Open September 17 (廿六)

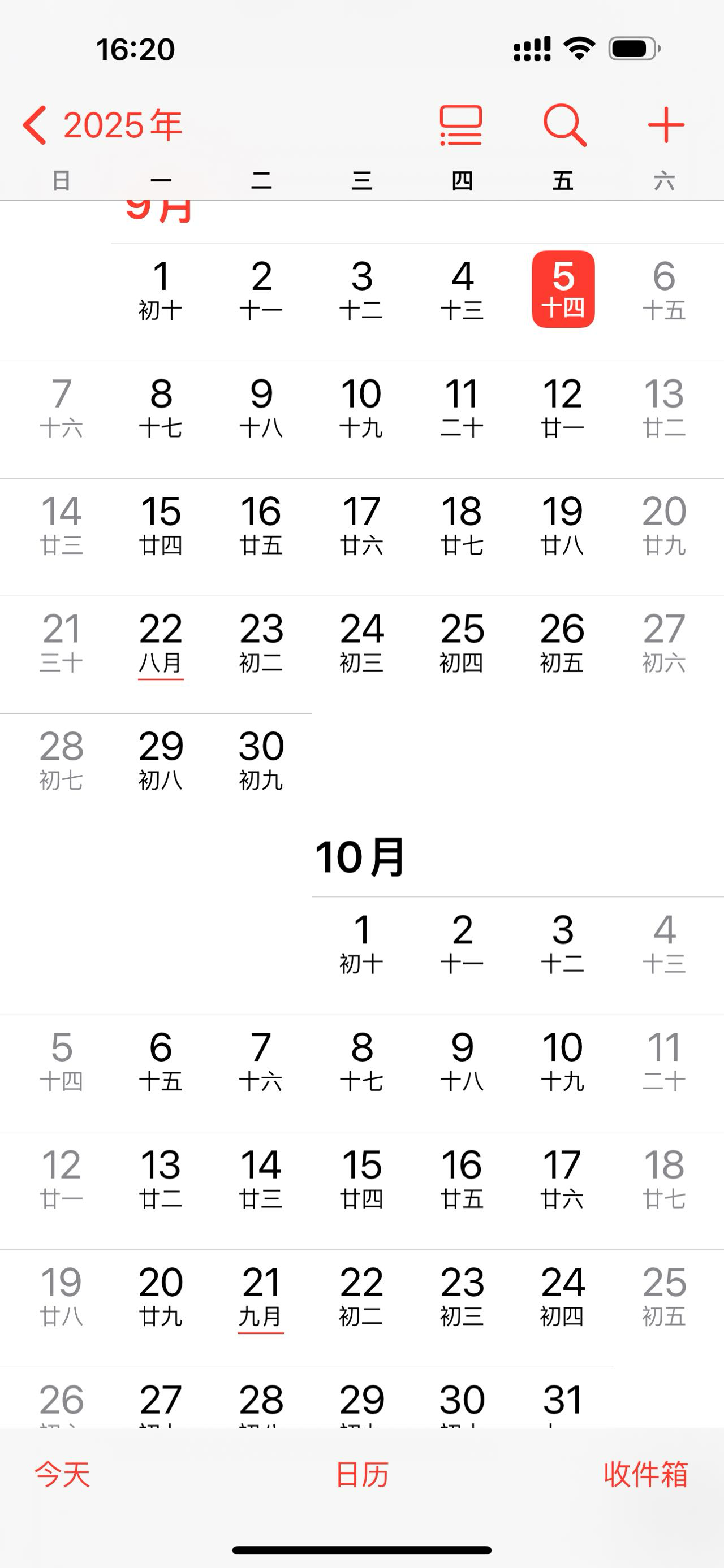click(x=361, y=526)
